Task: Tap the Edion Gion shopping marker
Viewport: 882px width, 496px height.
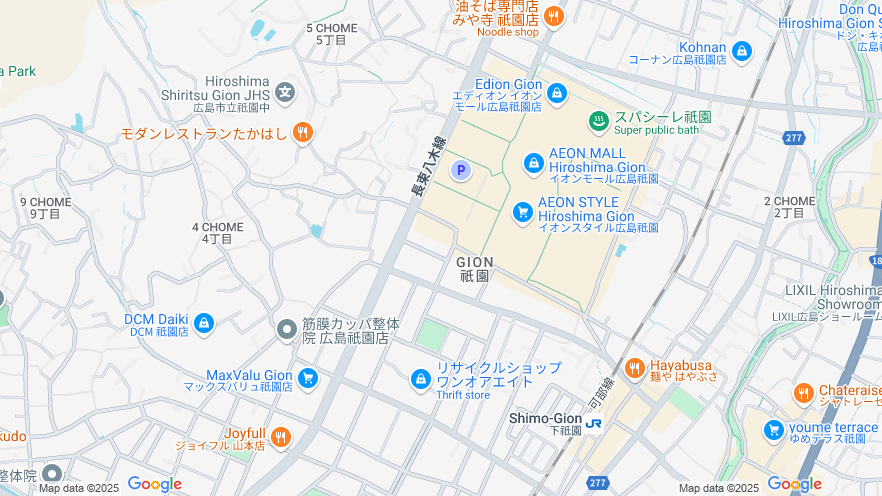Action: pyautogui.click(x=557, y=93)
